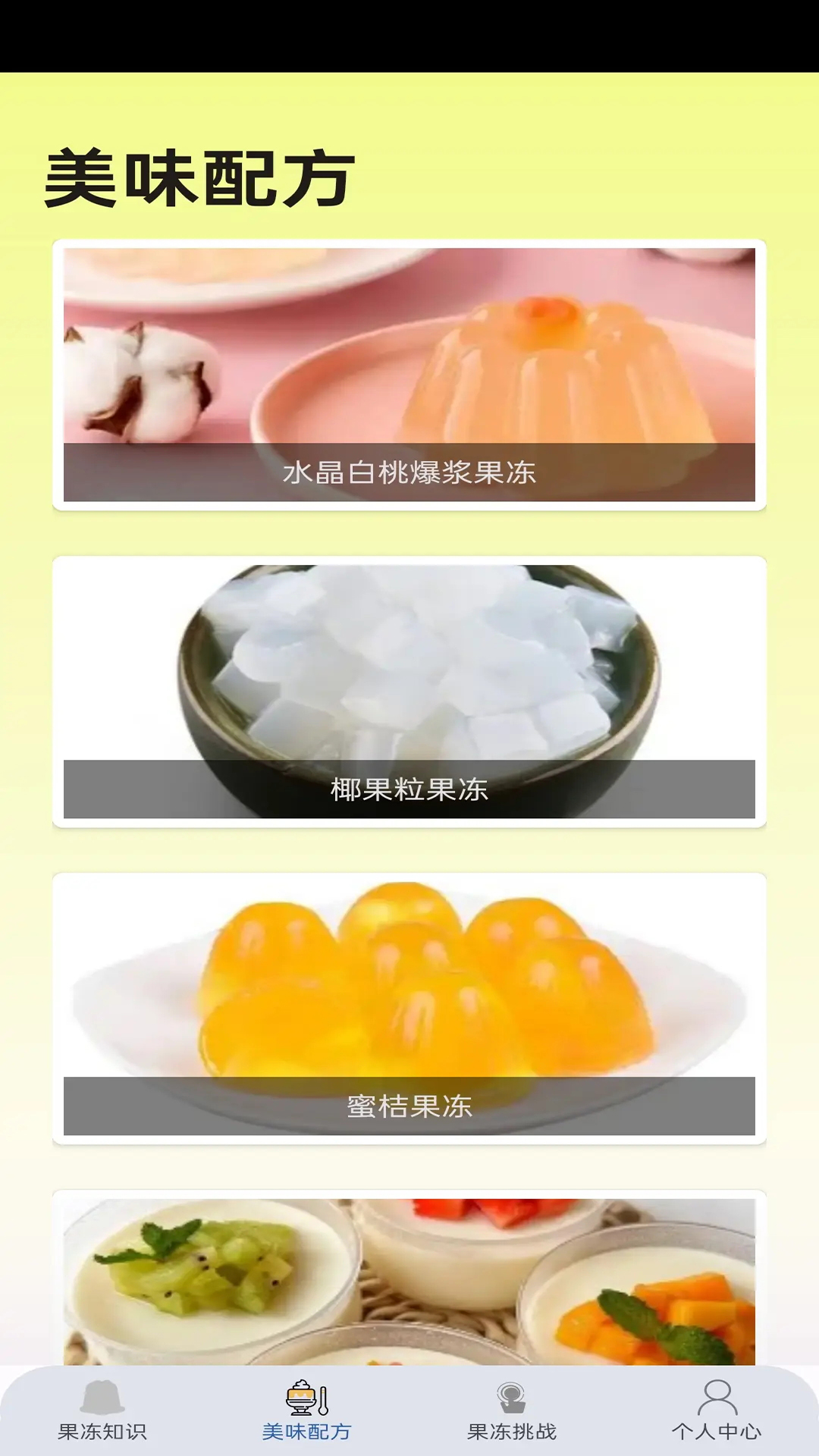The height and width of the screenshot is (1456, 819).
Task: Open the 蜜桔果冻 recipe card
Action: (409, 1009)
